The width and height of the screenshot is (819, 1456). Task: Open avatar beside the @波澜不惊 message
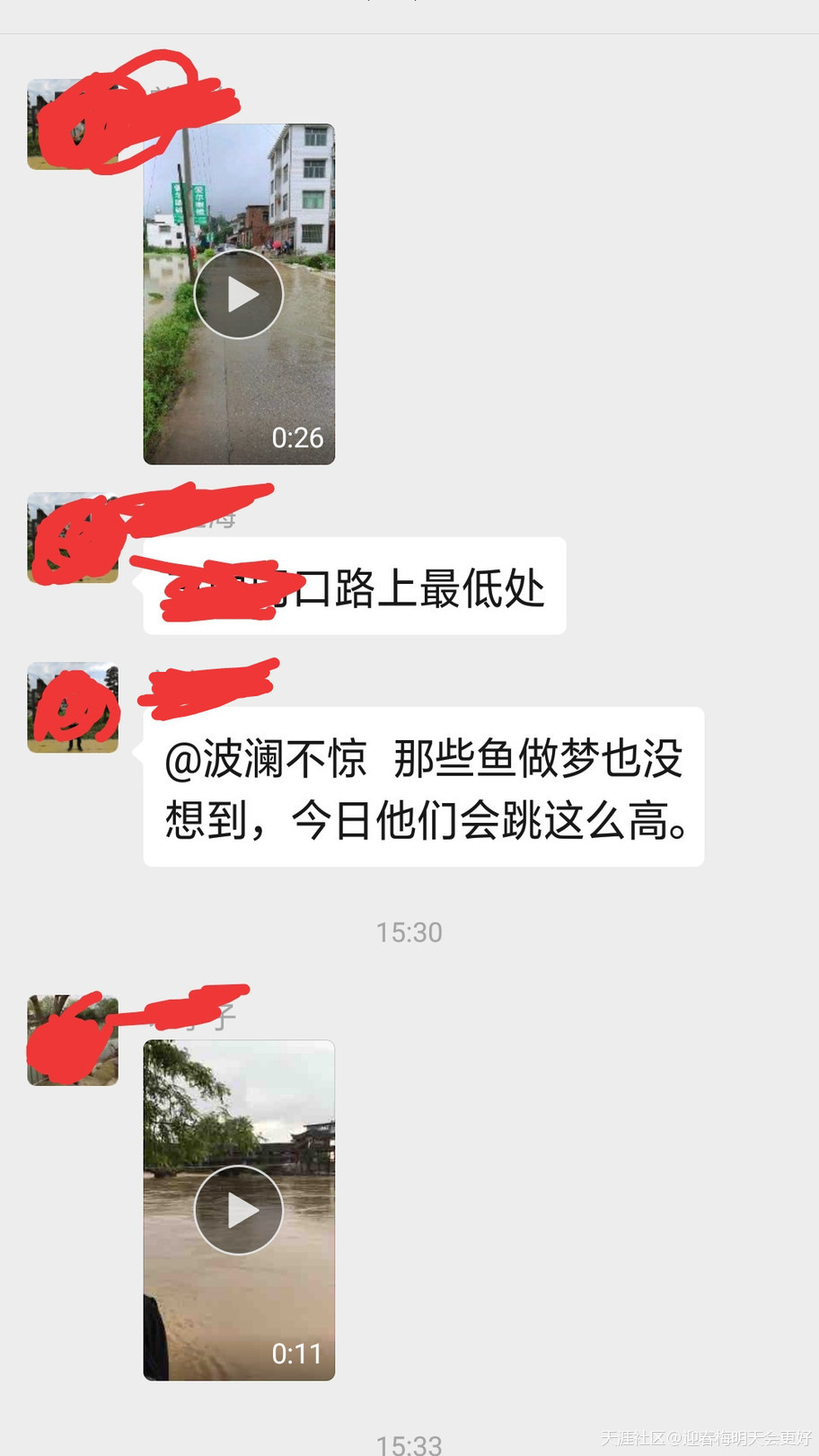[x=72, y=708]
